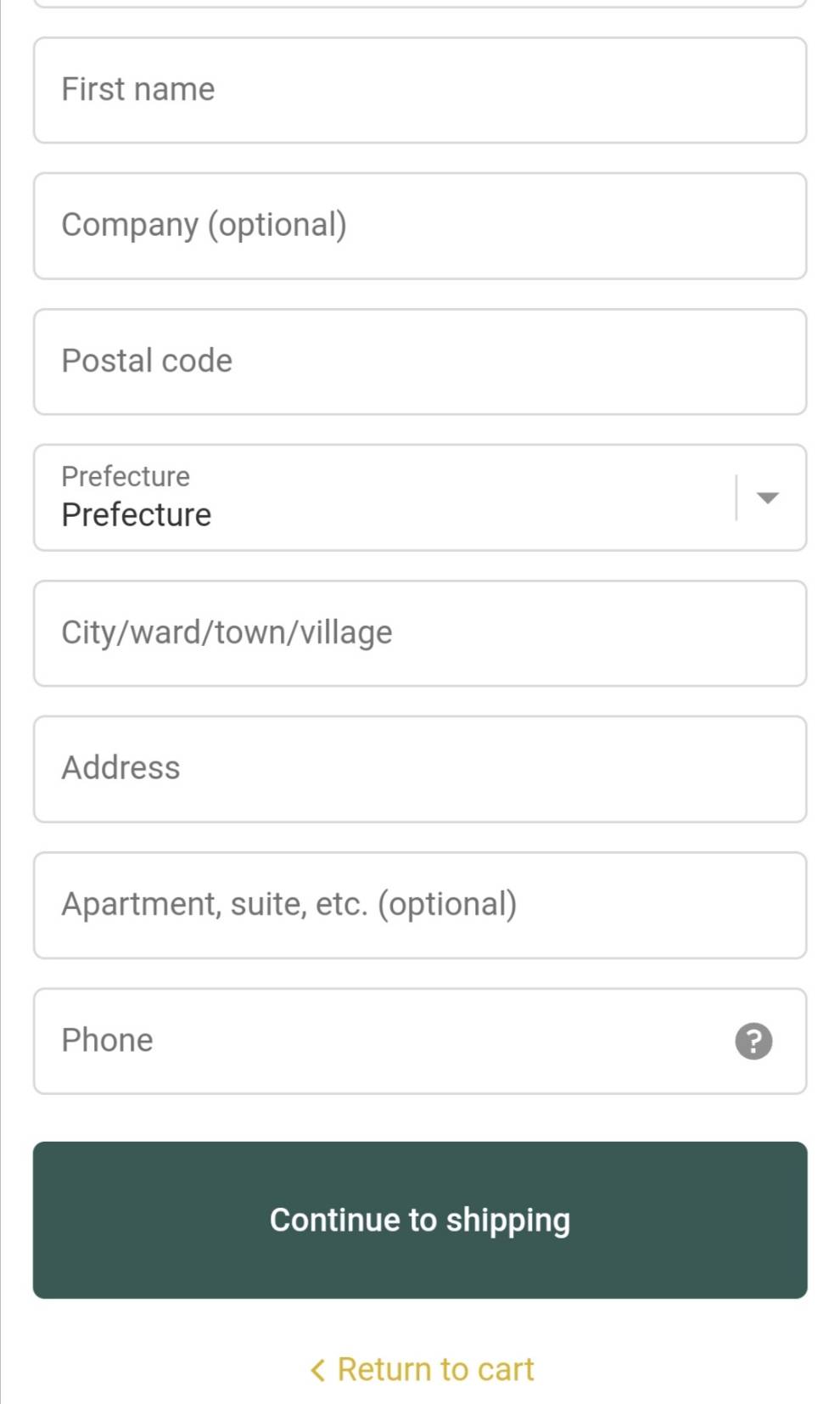The width and height of the screenshot is (840, 1404).
Task: Select the Apartment, suite, etc. field
Action: coord(420,905)
